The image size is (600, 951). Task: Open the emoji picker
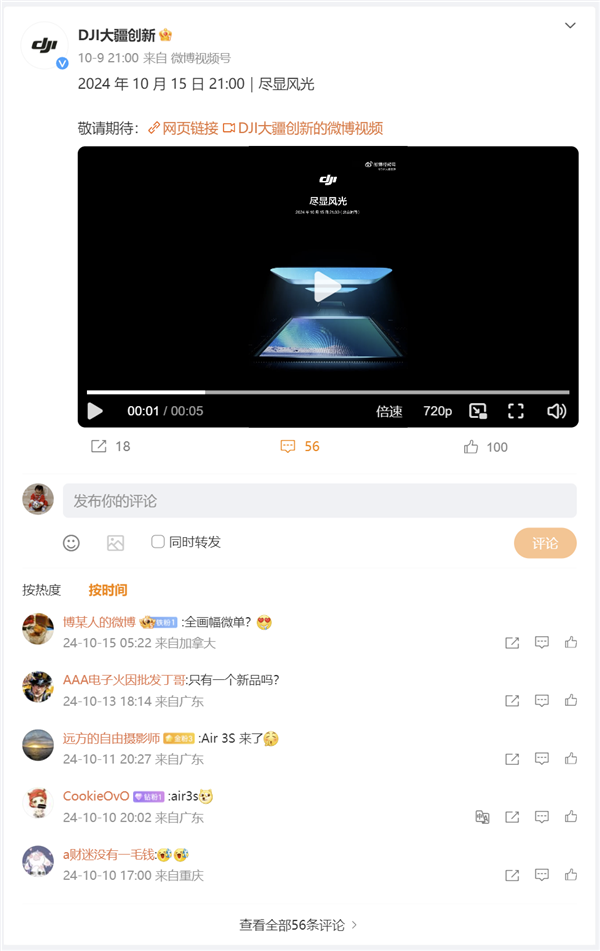(x=71, y=543)
